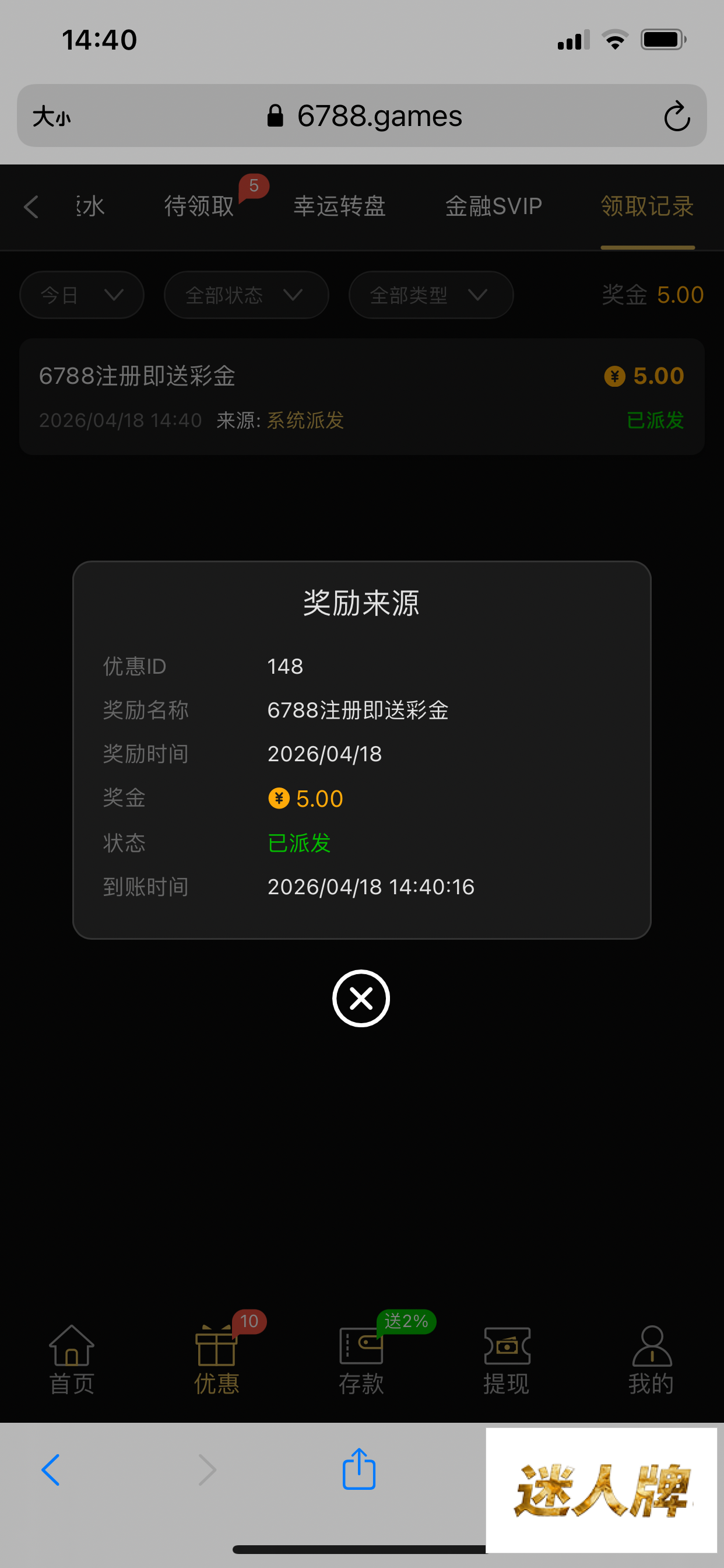
Task: Open the 存款 deposit tab
Action: click(361, 1360)
